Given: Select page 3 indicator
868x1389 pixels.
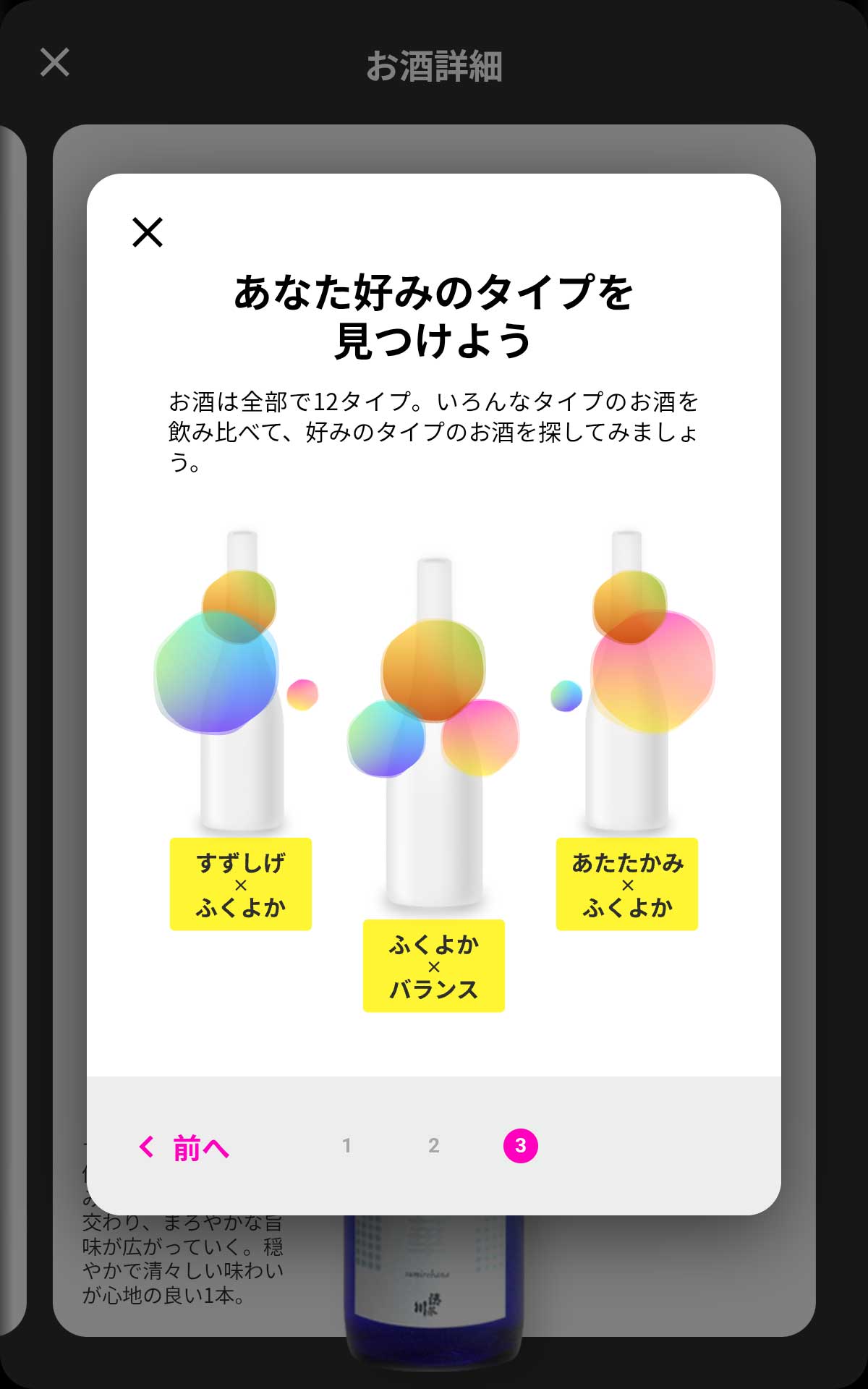Looking at the screenshot, I should click(x=520, y=1146).
